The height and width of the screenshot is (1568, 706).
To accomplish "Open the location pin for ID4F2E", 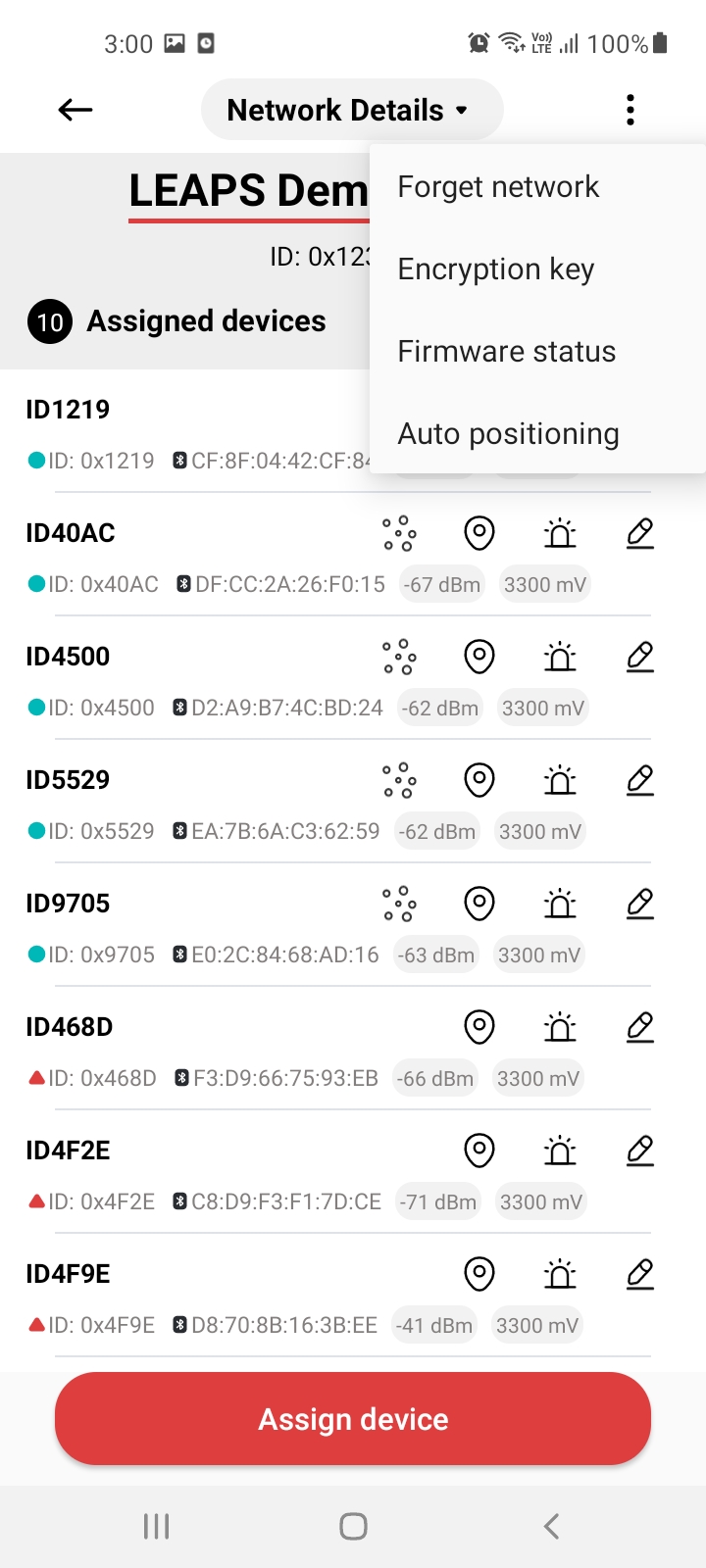I will [479, 1151].
